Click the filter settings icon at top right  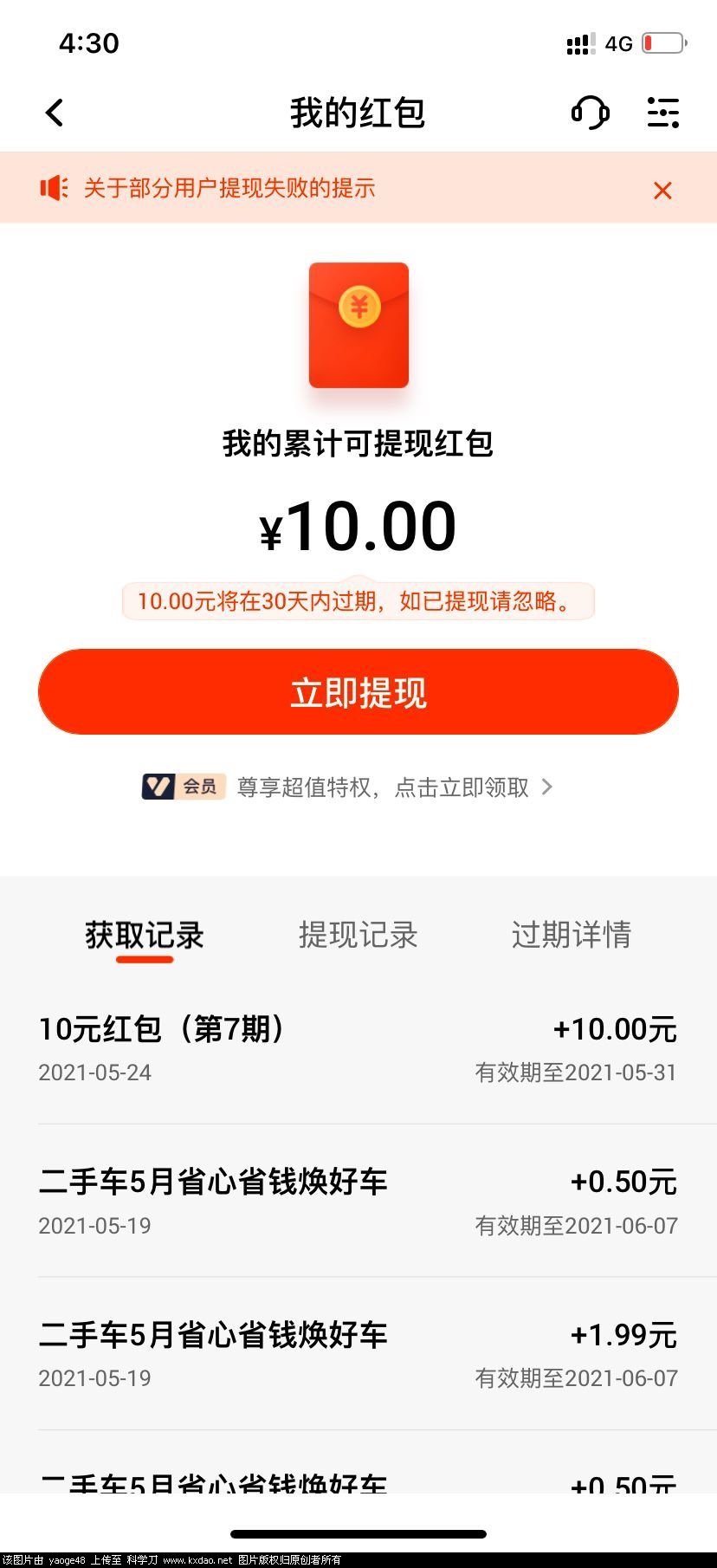(662, 113)
